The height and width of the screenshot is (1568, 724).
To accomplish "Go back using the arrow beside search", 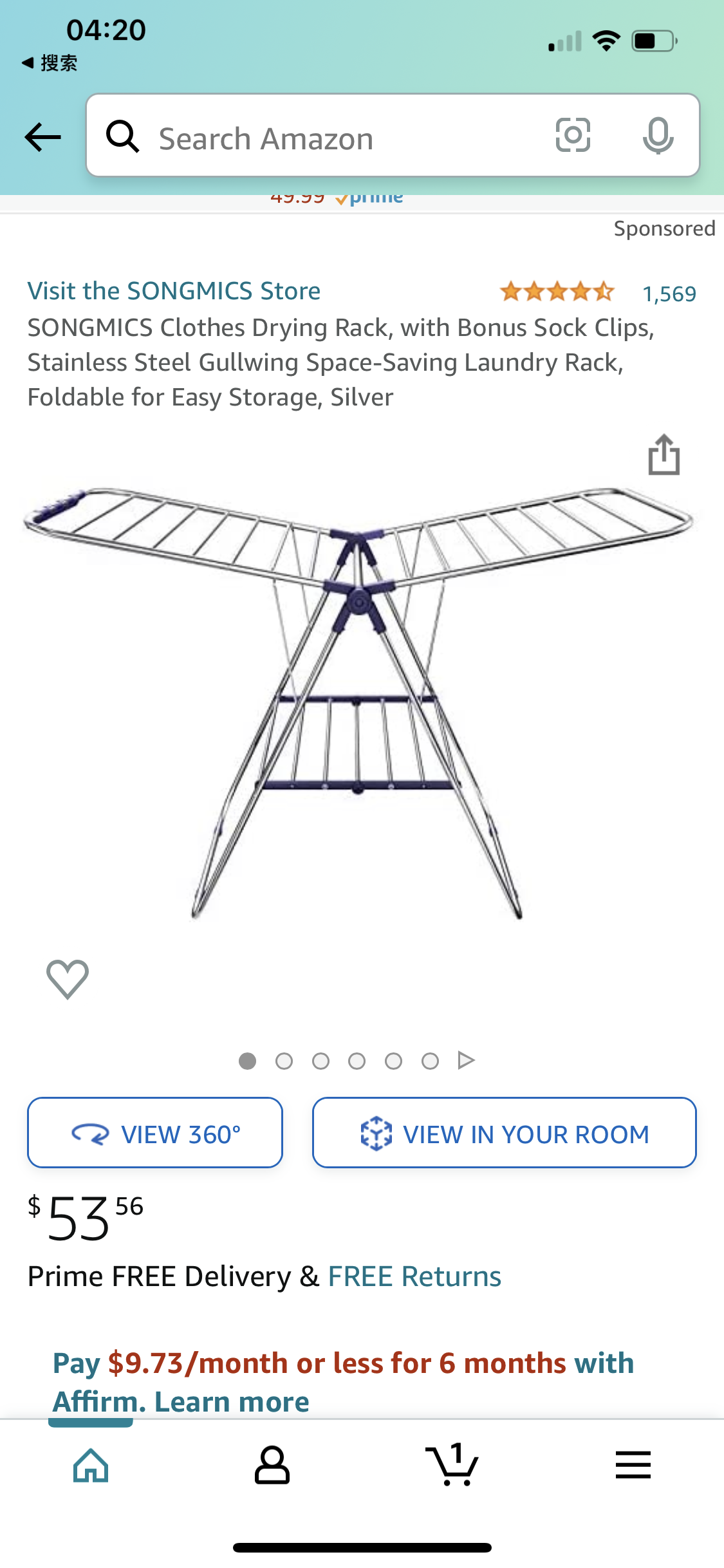I will pyautogui.click(x=42, y=136).
